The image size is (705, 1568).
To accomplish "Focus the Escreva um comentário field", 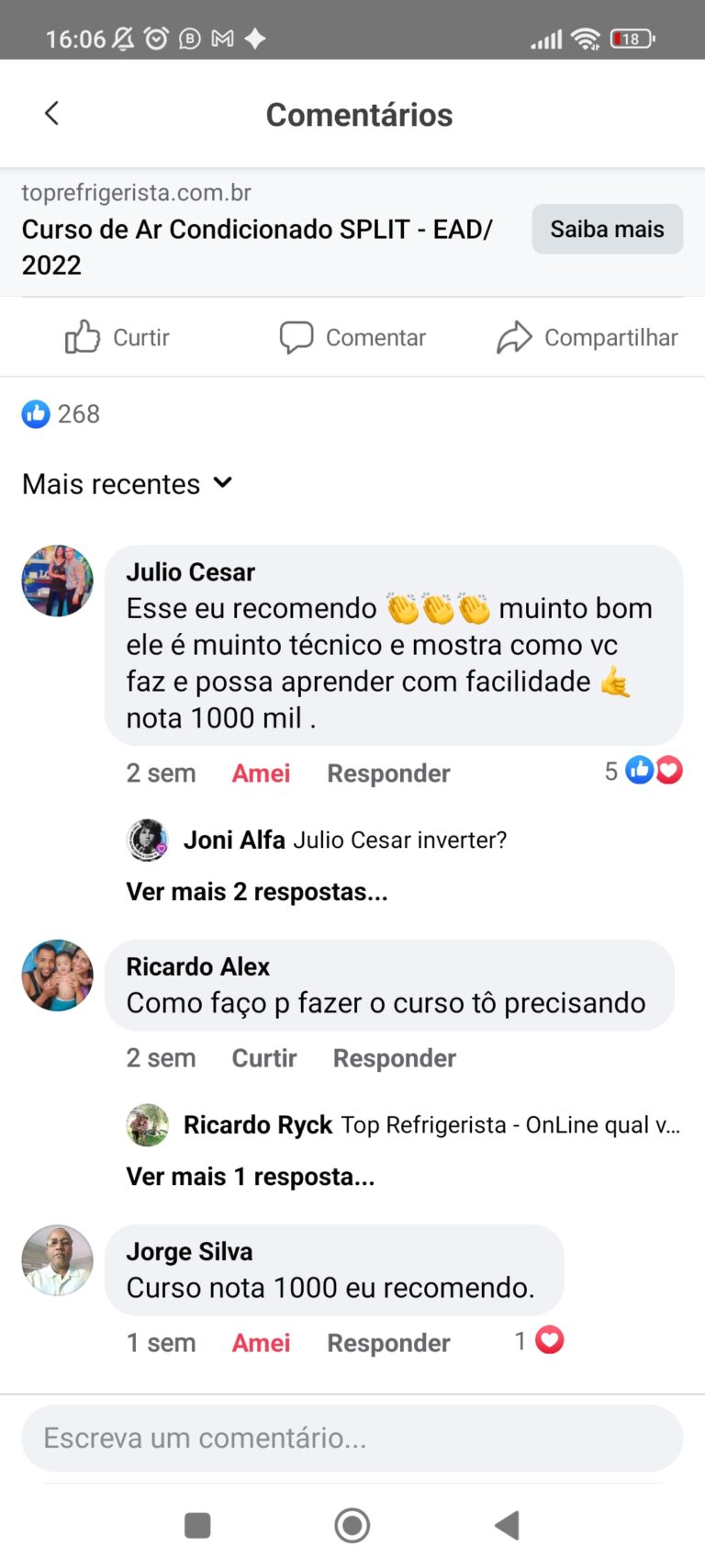I will point(352,1438).
